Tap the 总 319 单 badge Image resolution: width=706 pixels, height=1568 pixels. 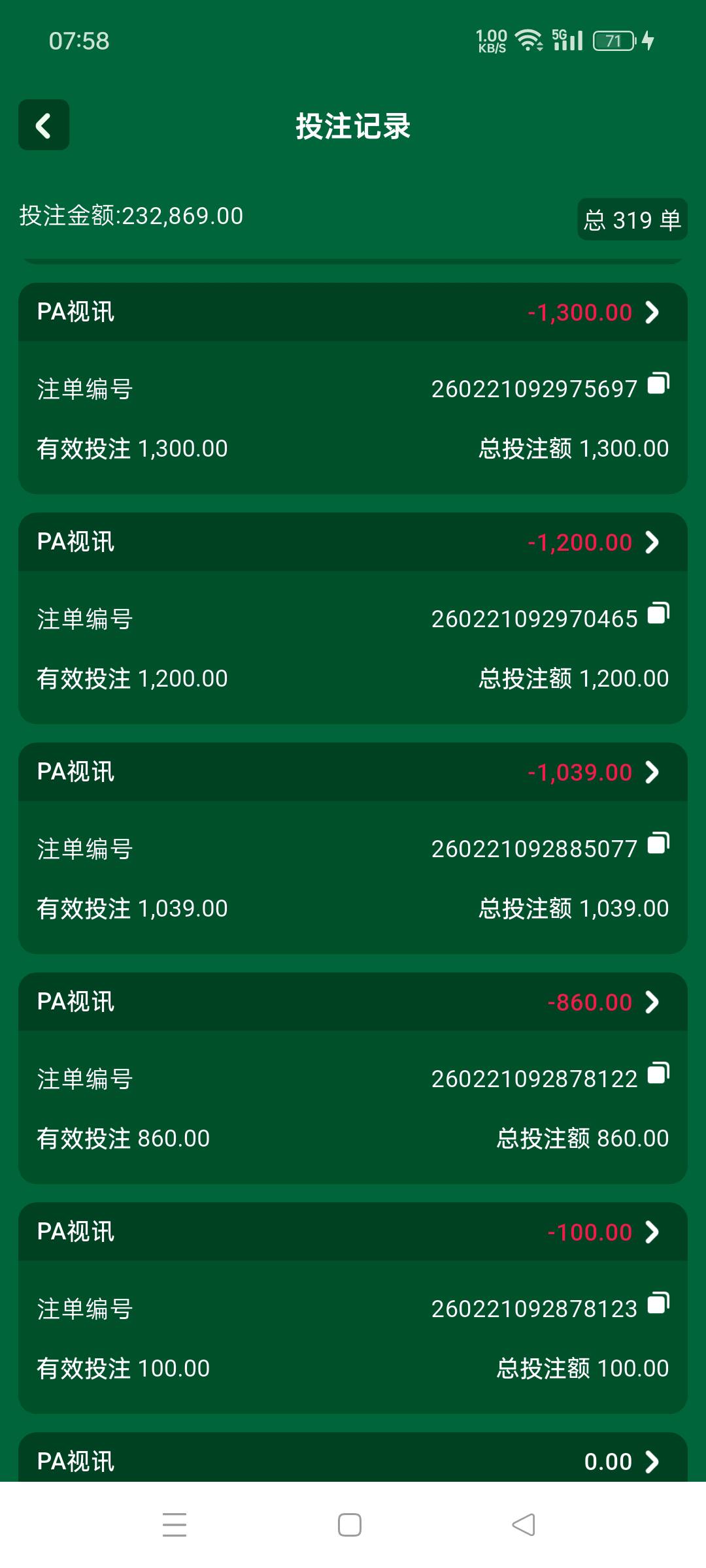[x=631, y=221]
